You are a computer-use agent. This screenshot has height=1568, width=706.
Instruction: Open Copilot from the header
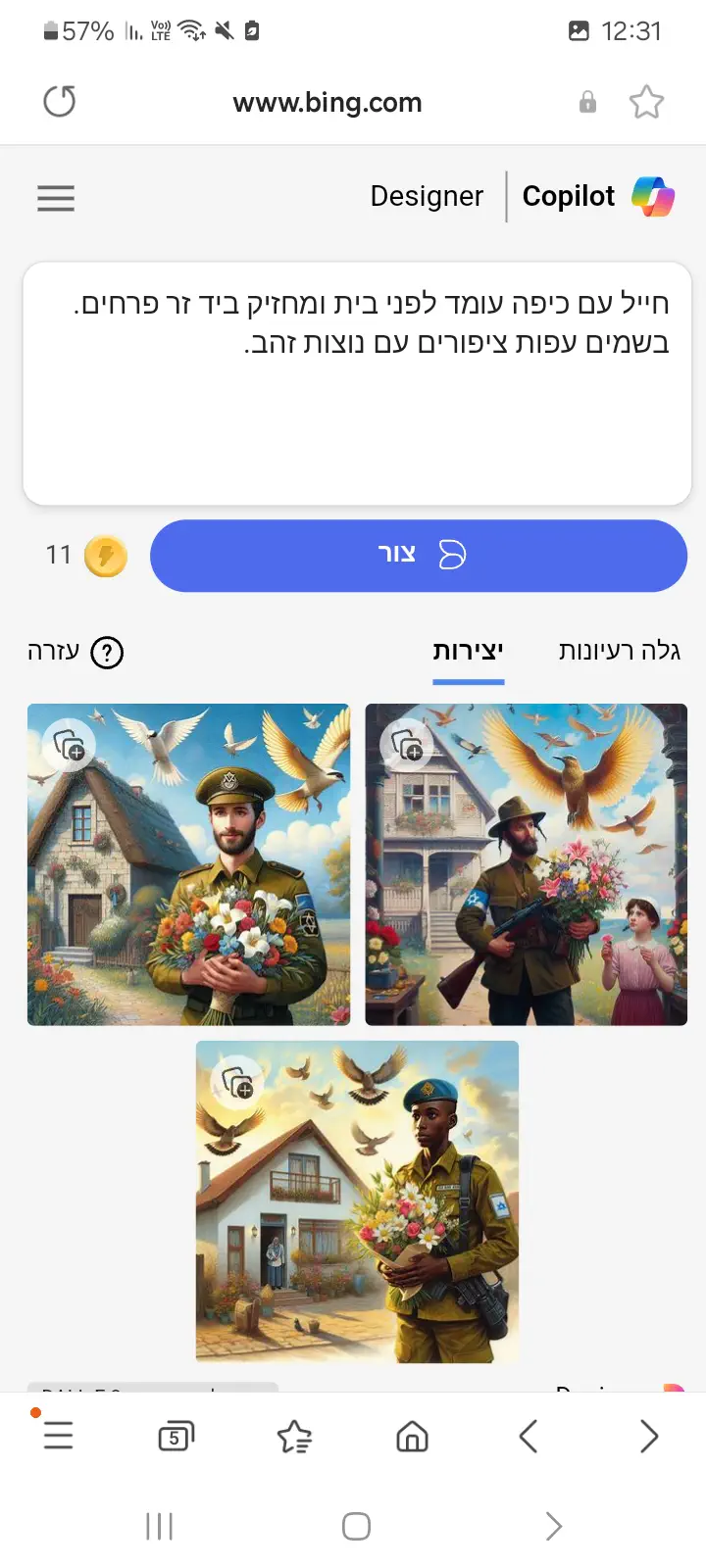click(597, 196)
